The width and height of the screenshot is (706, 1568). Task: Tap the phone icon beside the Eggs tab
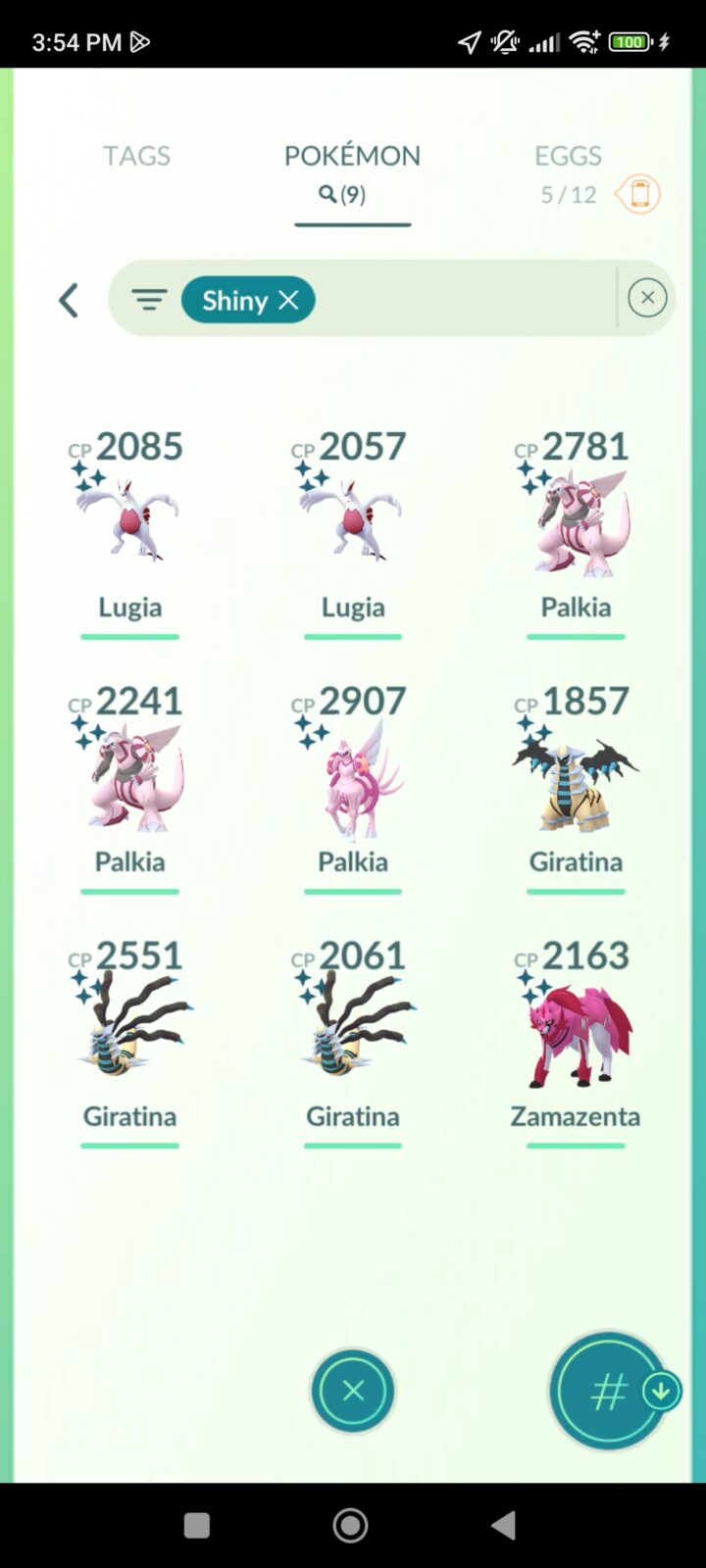click(x=639, y=193)
